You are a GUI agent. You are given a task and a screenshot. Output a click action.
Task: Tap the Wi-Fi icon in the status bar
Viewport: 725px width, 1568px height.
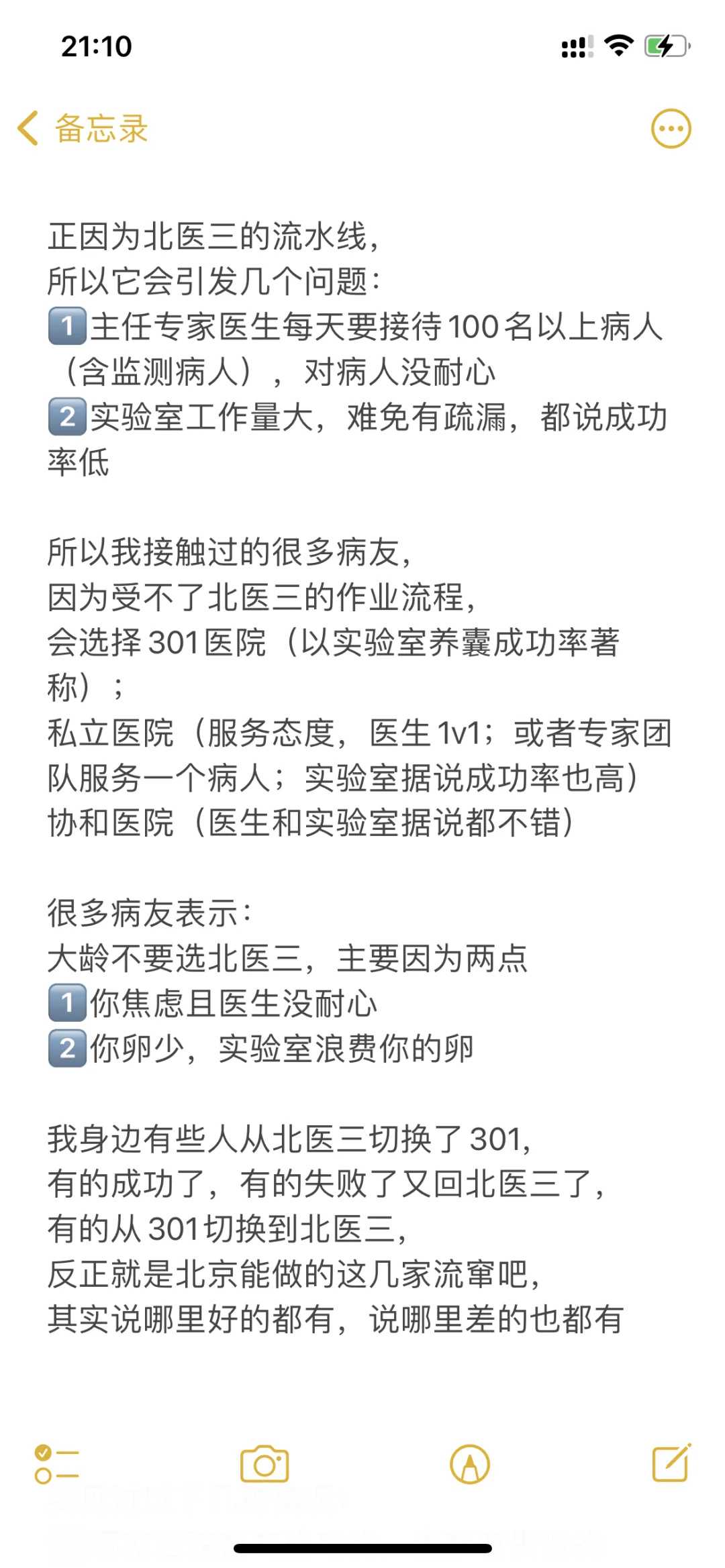[x=618, y=46]
